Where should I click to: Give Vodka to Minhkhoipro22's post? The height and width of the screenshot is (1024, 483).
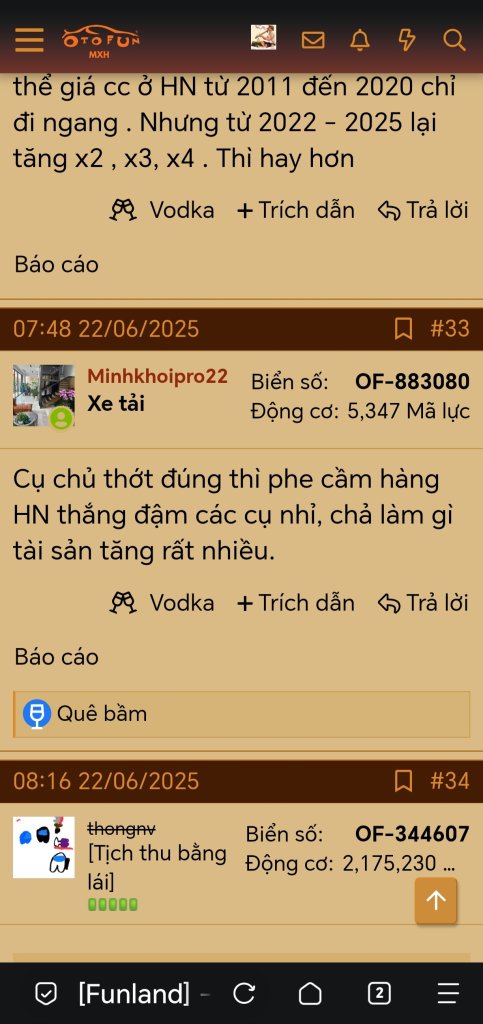pyautogui.click(x=162, y=602)
